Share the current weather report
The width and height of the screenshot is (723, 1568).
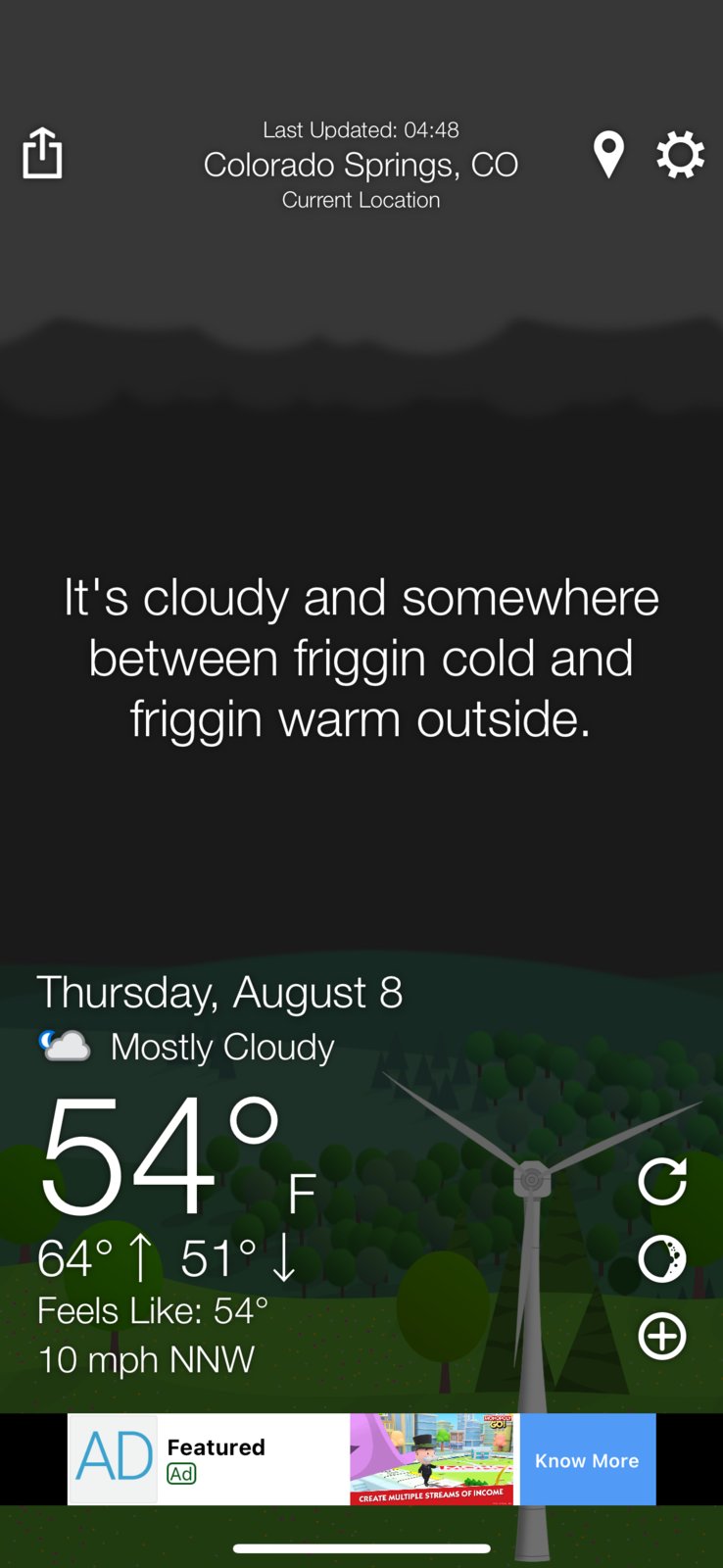(x=42, y=154)
